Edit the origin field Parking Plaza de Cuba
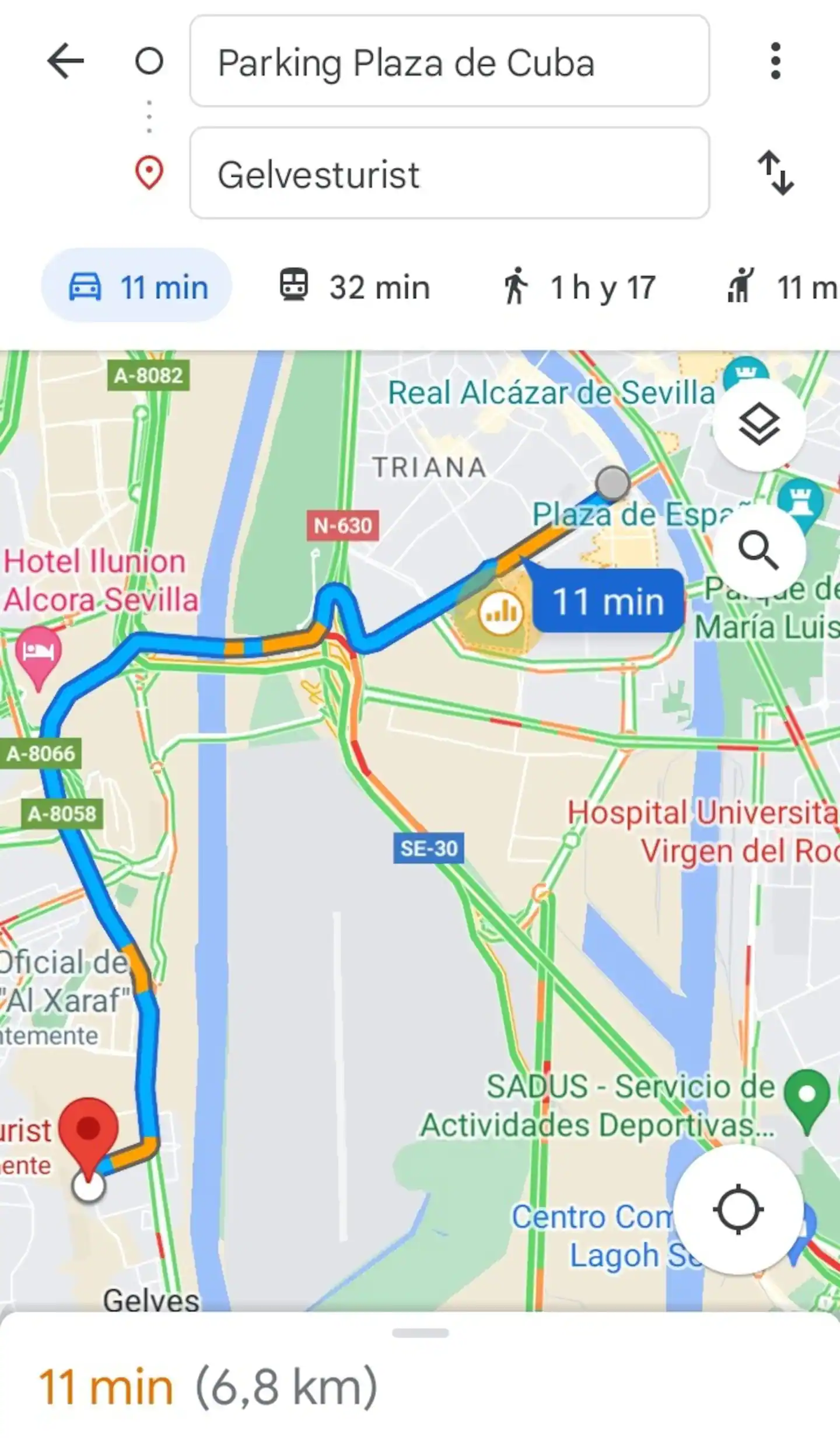 pyautogui.click(x=449, y=62)
